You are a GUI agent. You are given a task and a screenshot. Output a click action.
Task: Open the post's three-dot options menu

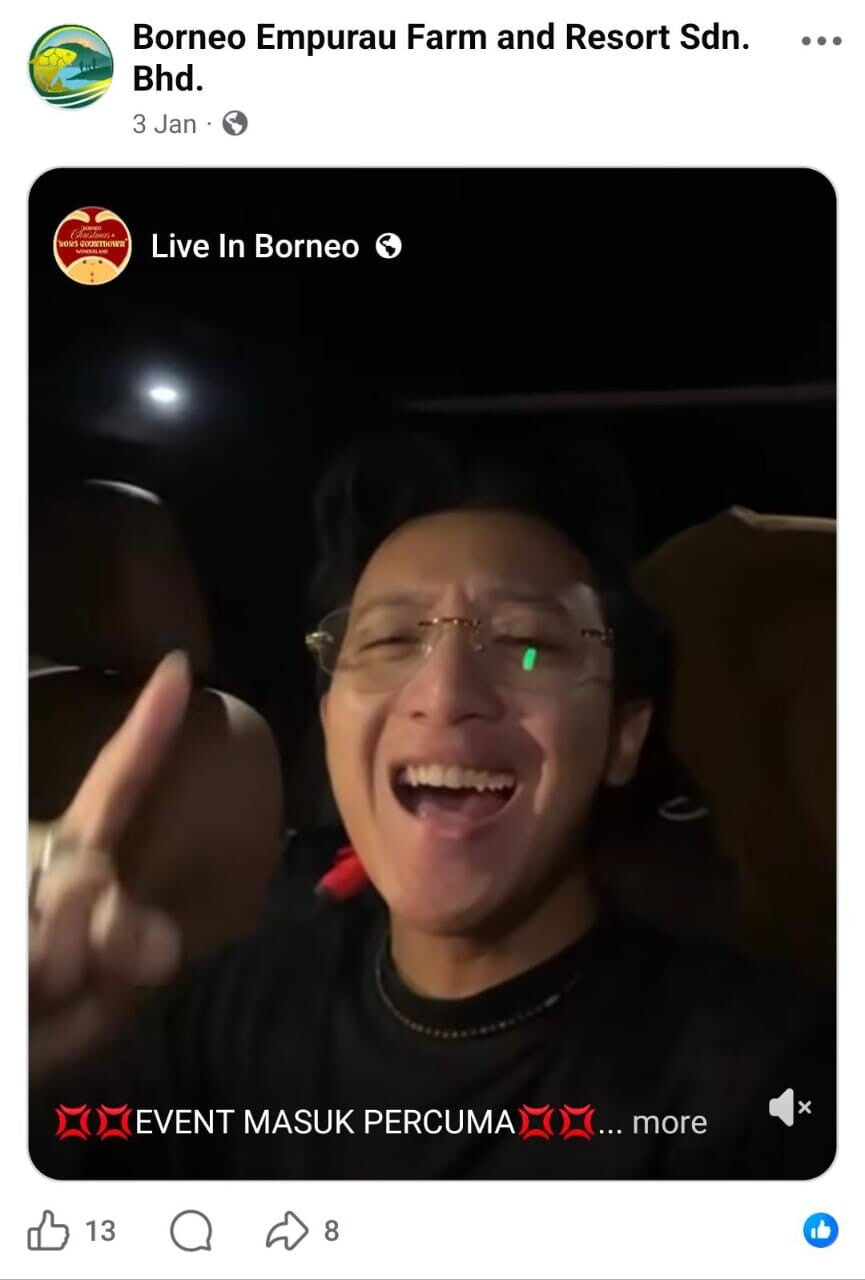click(822, 41)
